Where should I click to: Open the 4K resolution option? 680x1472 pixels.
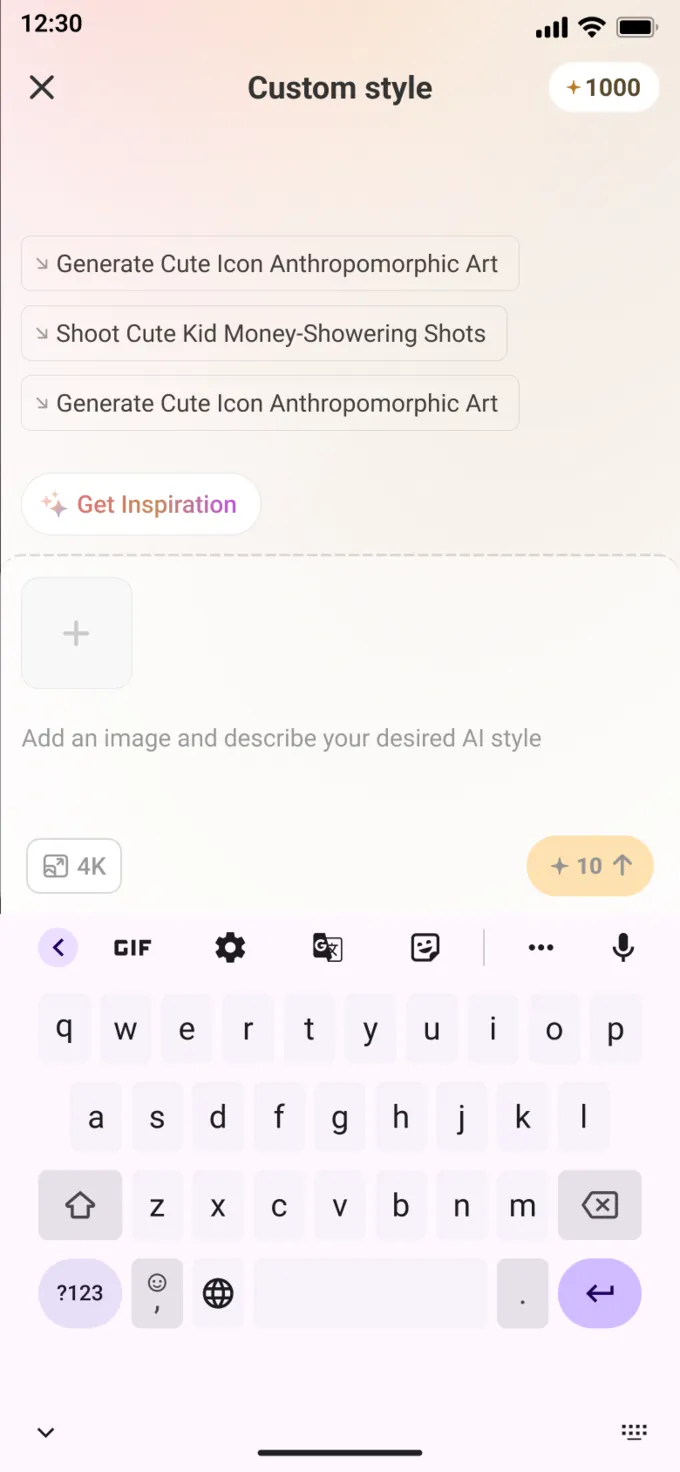[74, 866]
